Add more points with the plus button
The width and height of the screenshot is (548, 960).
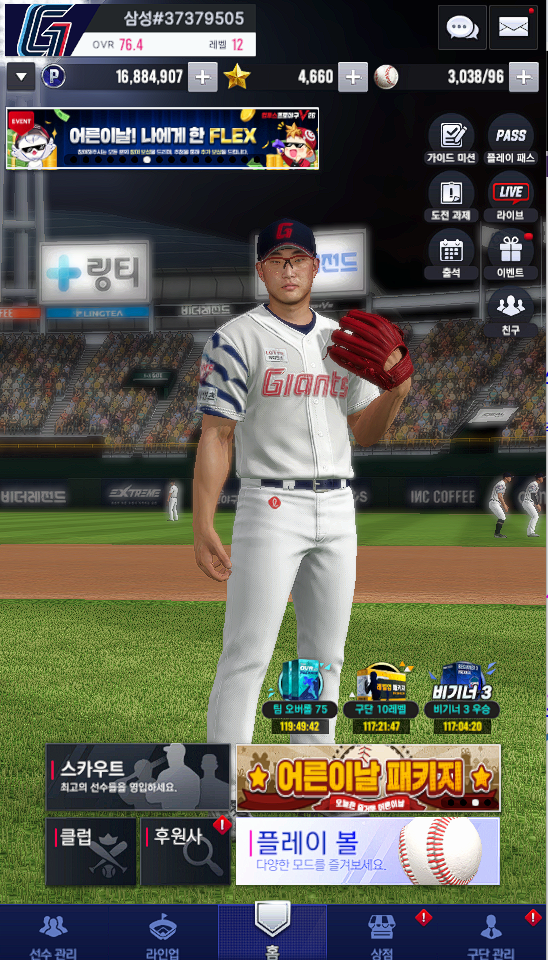(x=203, y=77)
